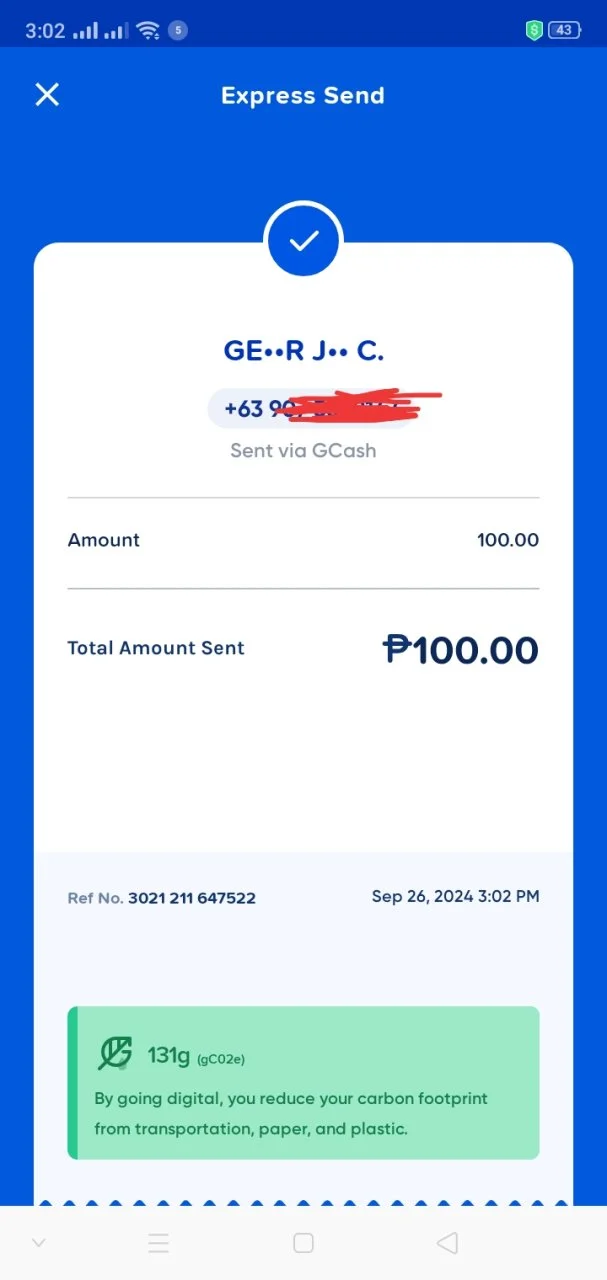Close the Express Send receipt
The height and width of the screenshot is (1280, 607).
tap(47, 95)
